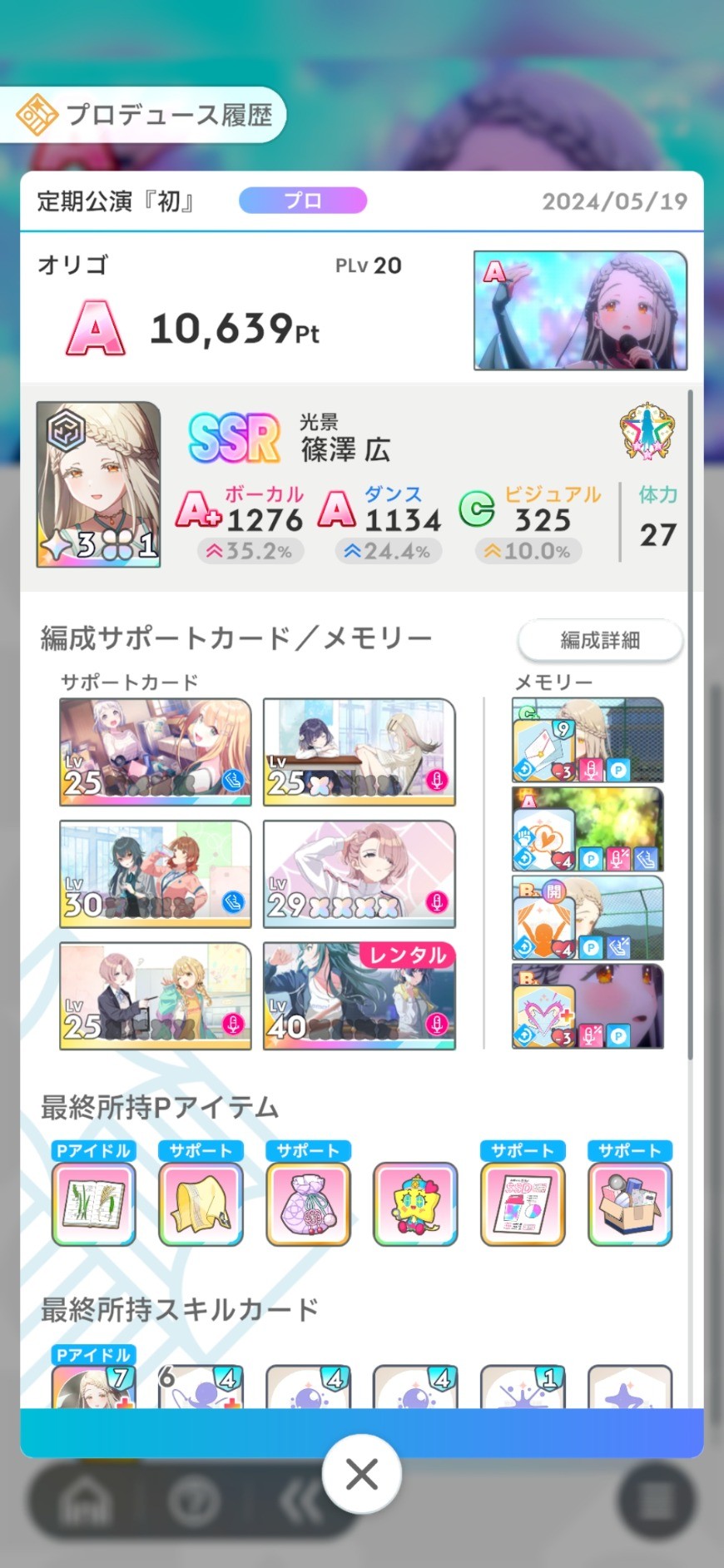Inspect the Pアイドル book P-item
Viewport: 724px width, 1568px height.
[x=93, y=1203]
